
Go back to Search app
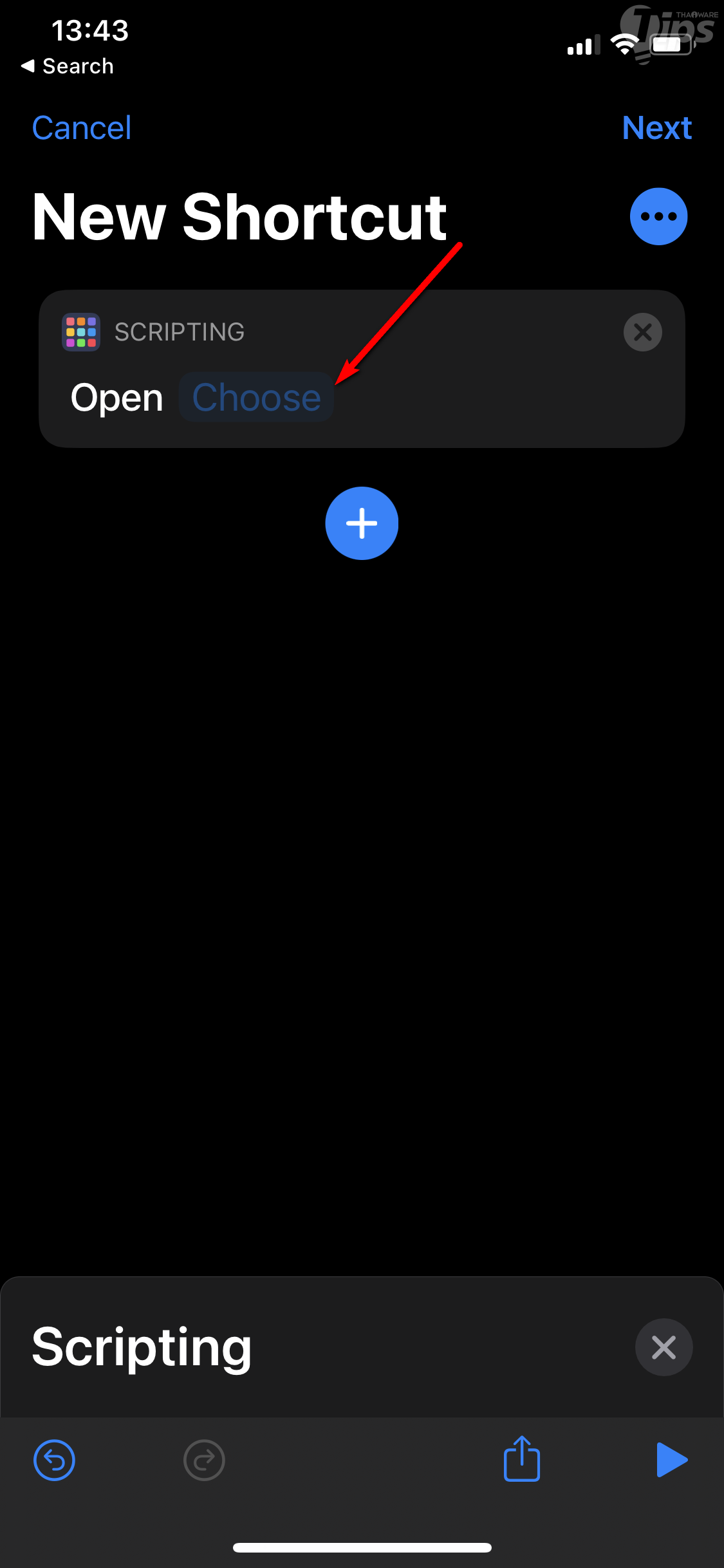68,66
